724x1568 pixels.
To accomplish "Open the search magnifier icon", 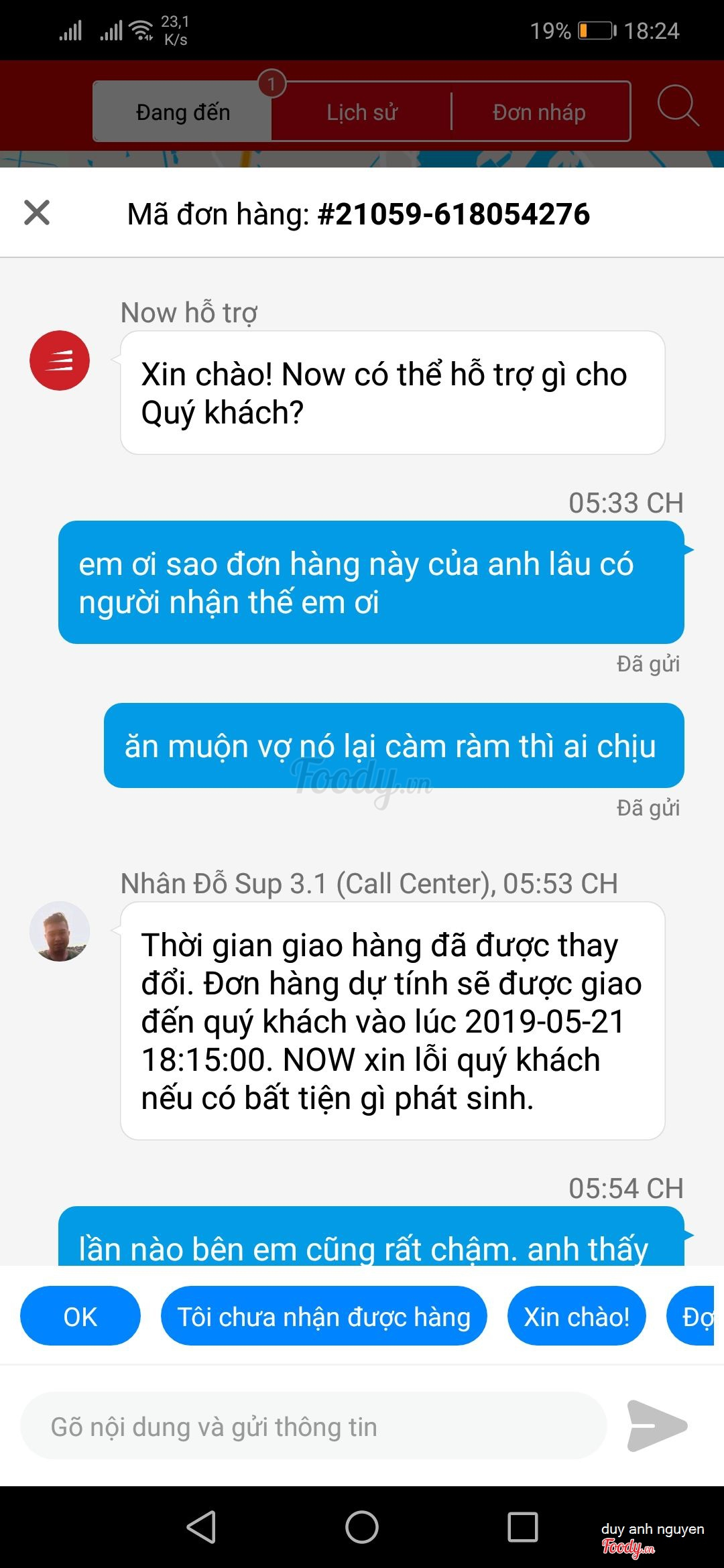I will click(x=678, y=106).
